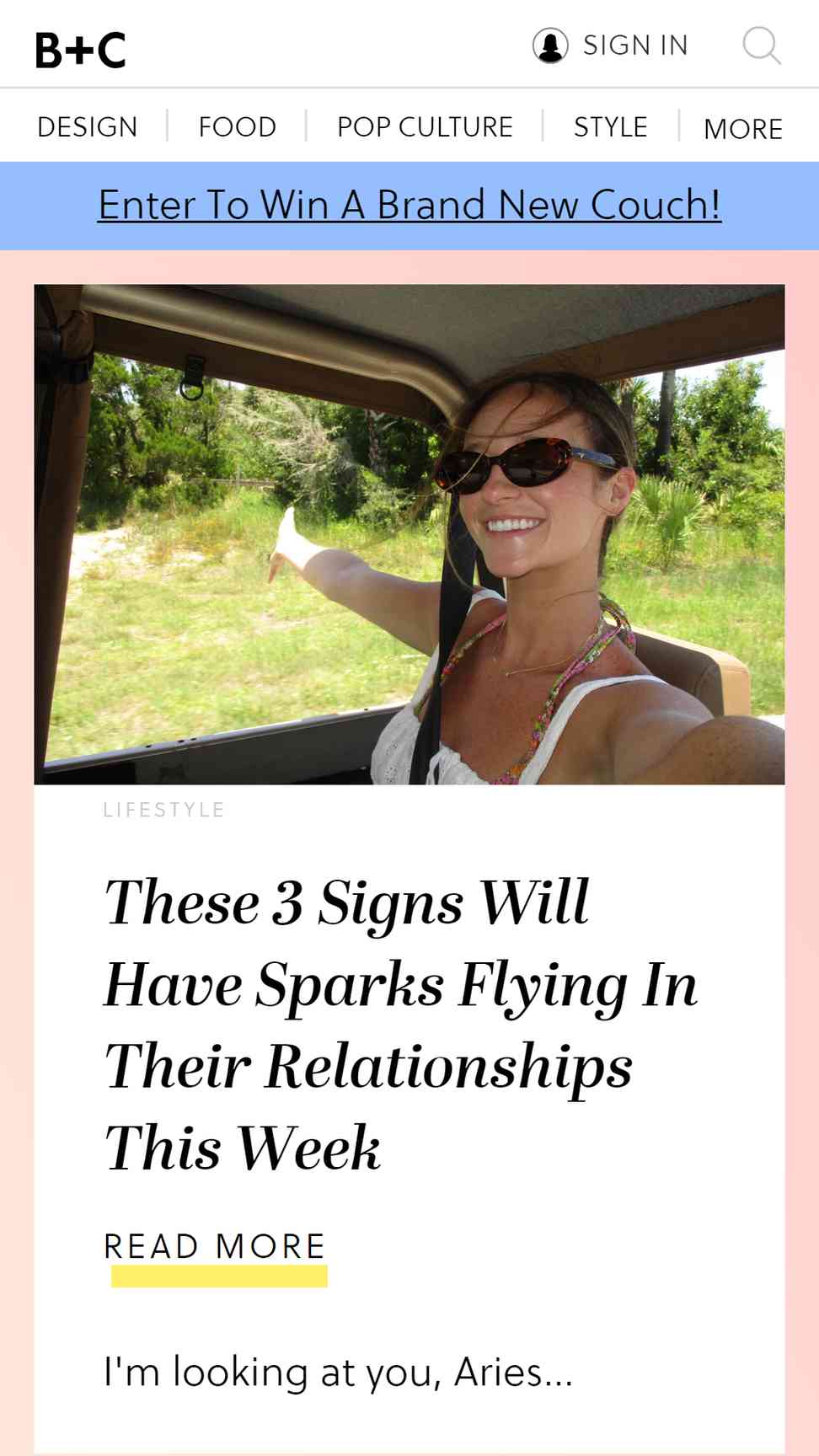Open the search magnifier icon
Viewport: 819px width, 1456px height.
pyautogui.click(x=762, y=45)
